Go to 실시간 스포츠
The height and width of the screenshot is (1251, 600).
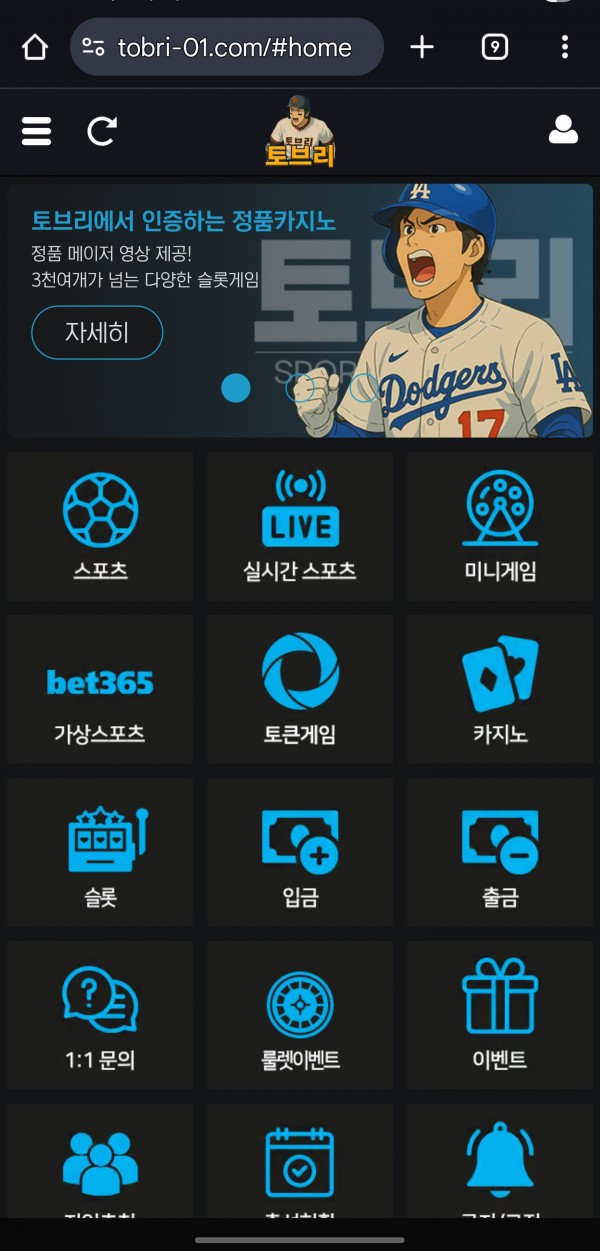(300, 526)
